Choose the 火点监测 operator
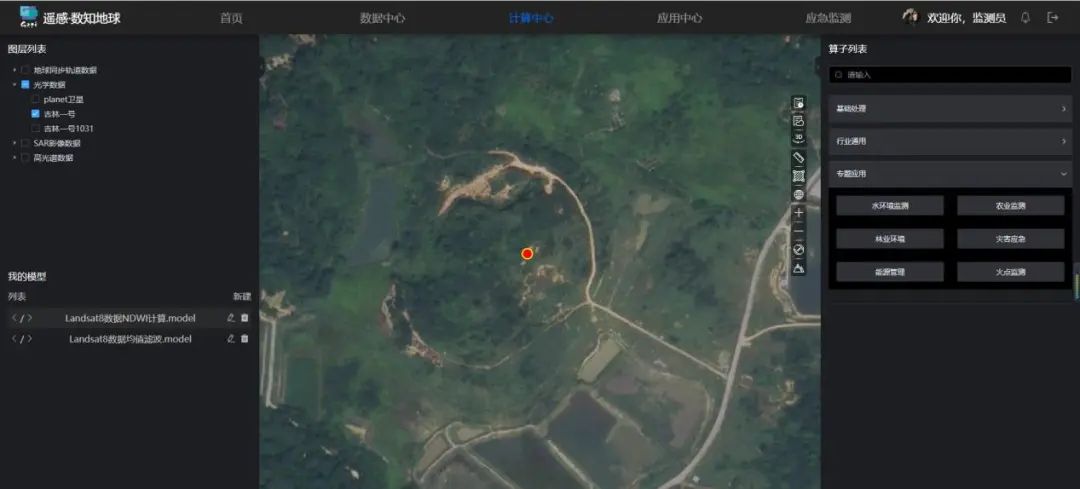Screen dimensions: 1080x489 coord(1009,272)
